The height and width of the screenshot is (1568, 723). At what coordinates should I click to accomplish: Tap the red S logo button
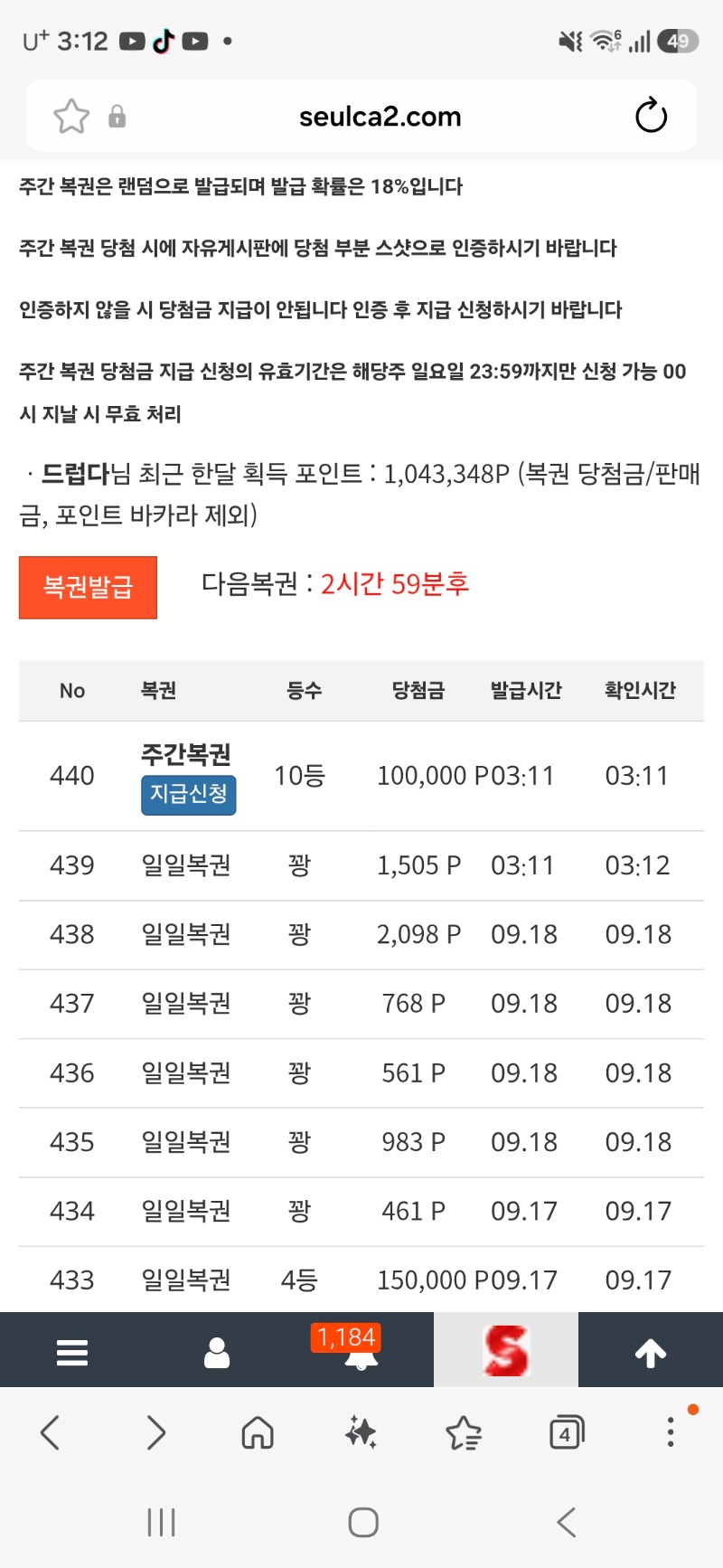[506, 1350]
